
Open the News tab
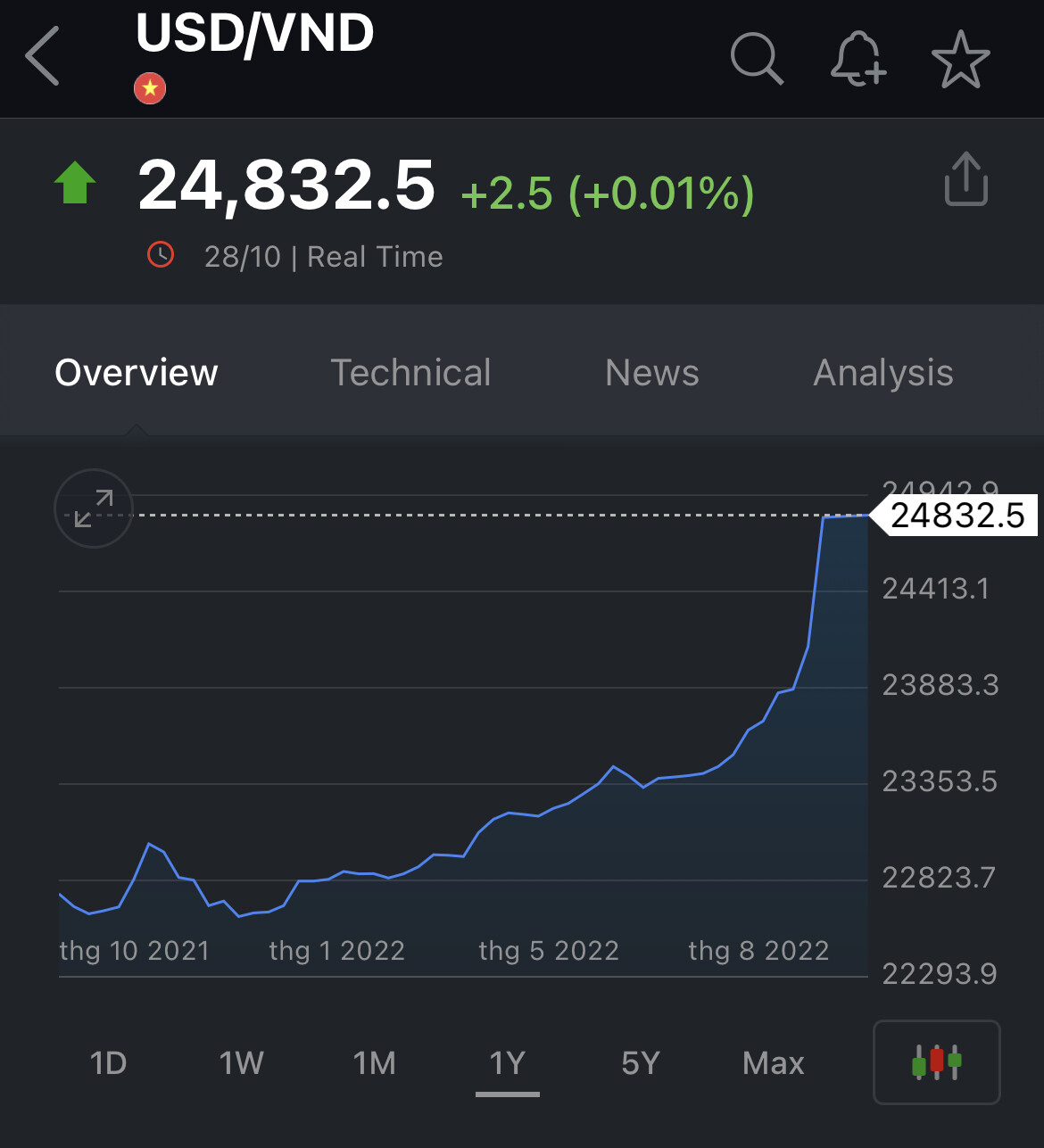(x=651, y=373)
